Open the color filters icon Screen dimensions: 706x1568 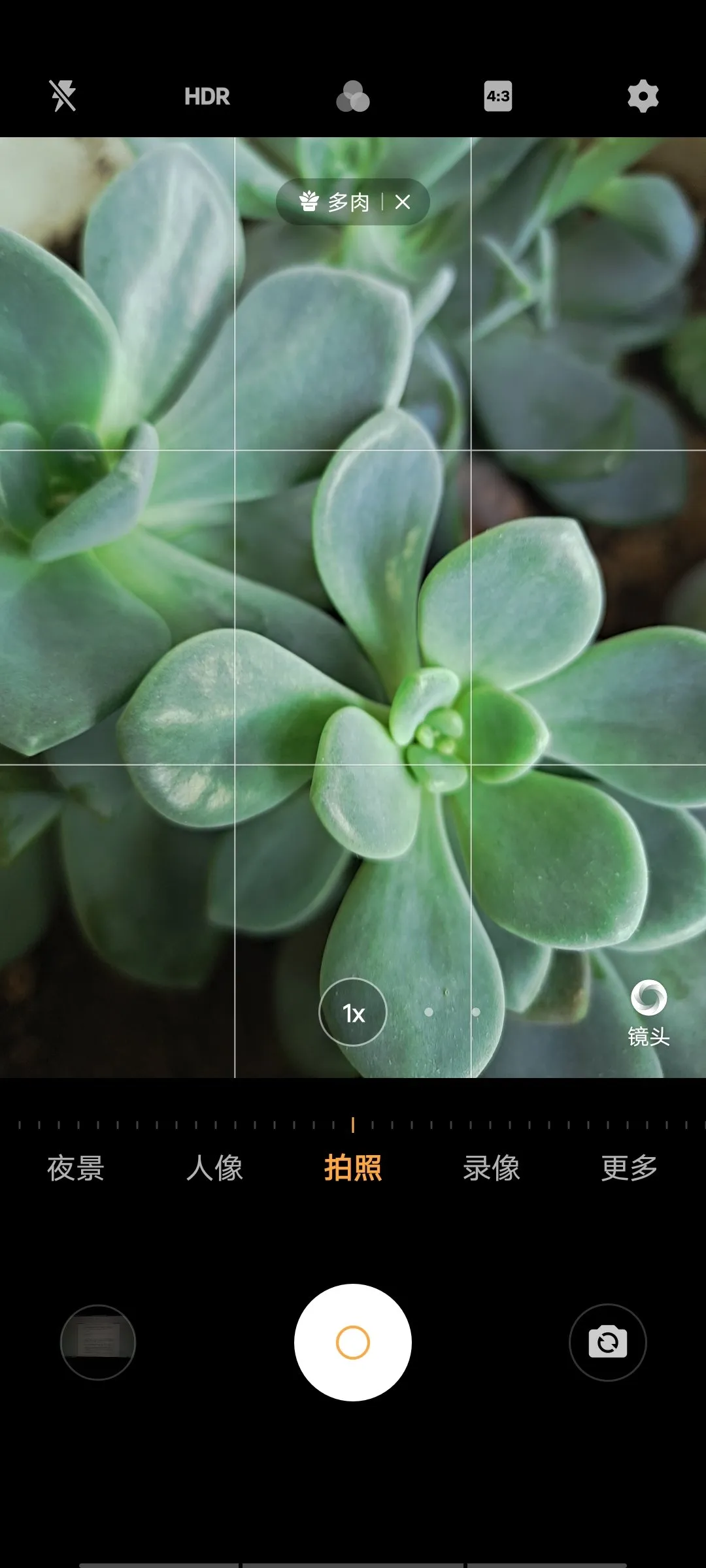353,97
